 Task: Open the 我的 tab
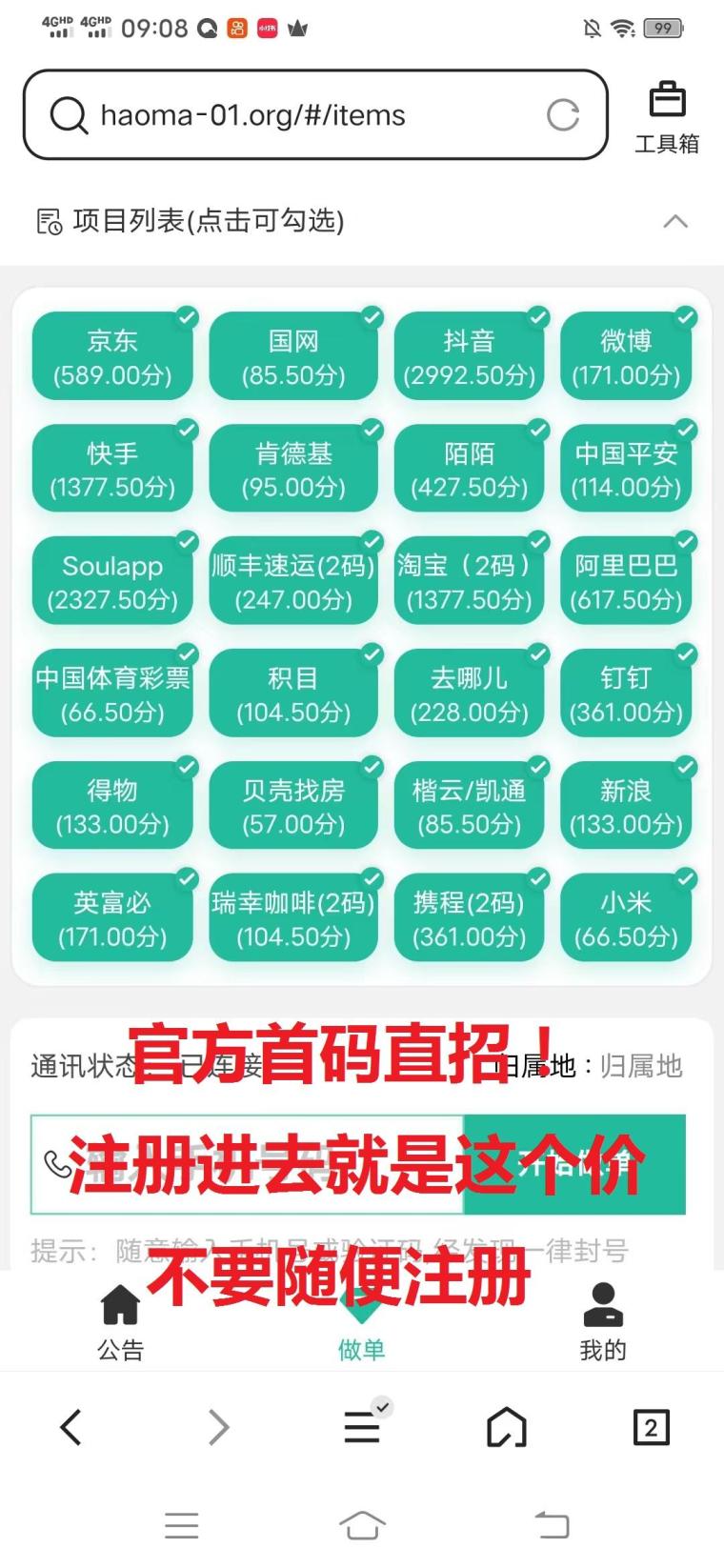click(x=603, y=1321)
